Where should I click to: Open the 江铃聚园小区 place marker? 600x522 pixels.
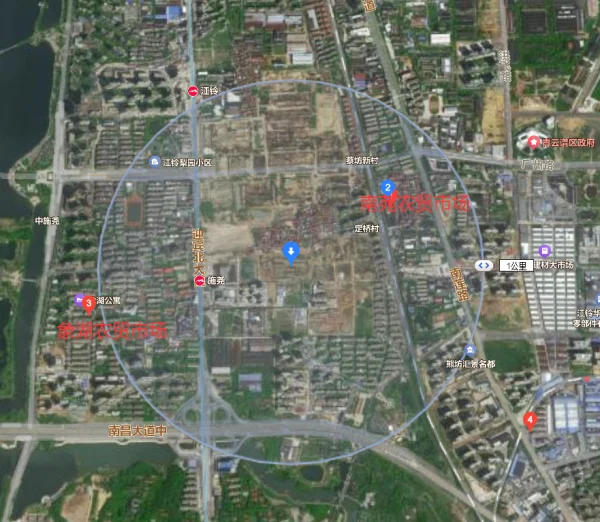(x=154, y=162)
